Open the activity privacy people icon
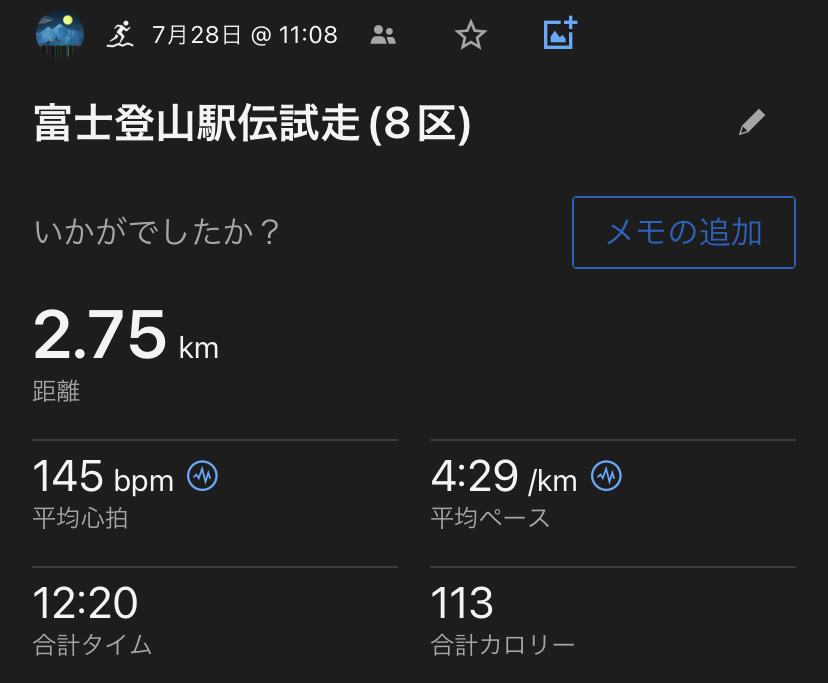Viewport: 828px width, 683px height. tap(383, 36)
